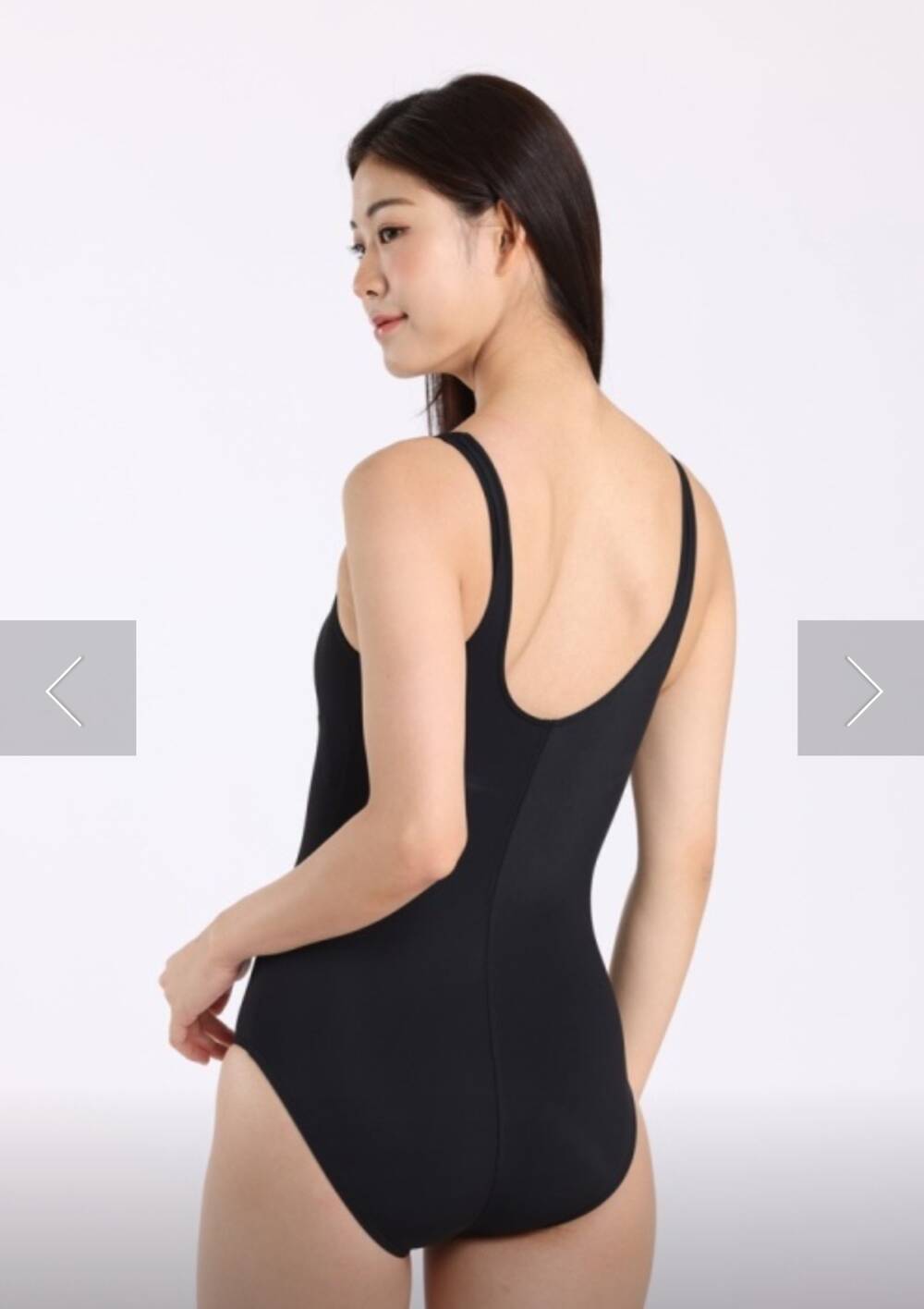Go to the next product image
This screenshot has height=1309, width=924.
(x=861, y=688)
